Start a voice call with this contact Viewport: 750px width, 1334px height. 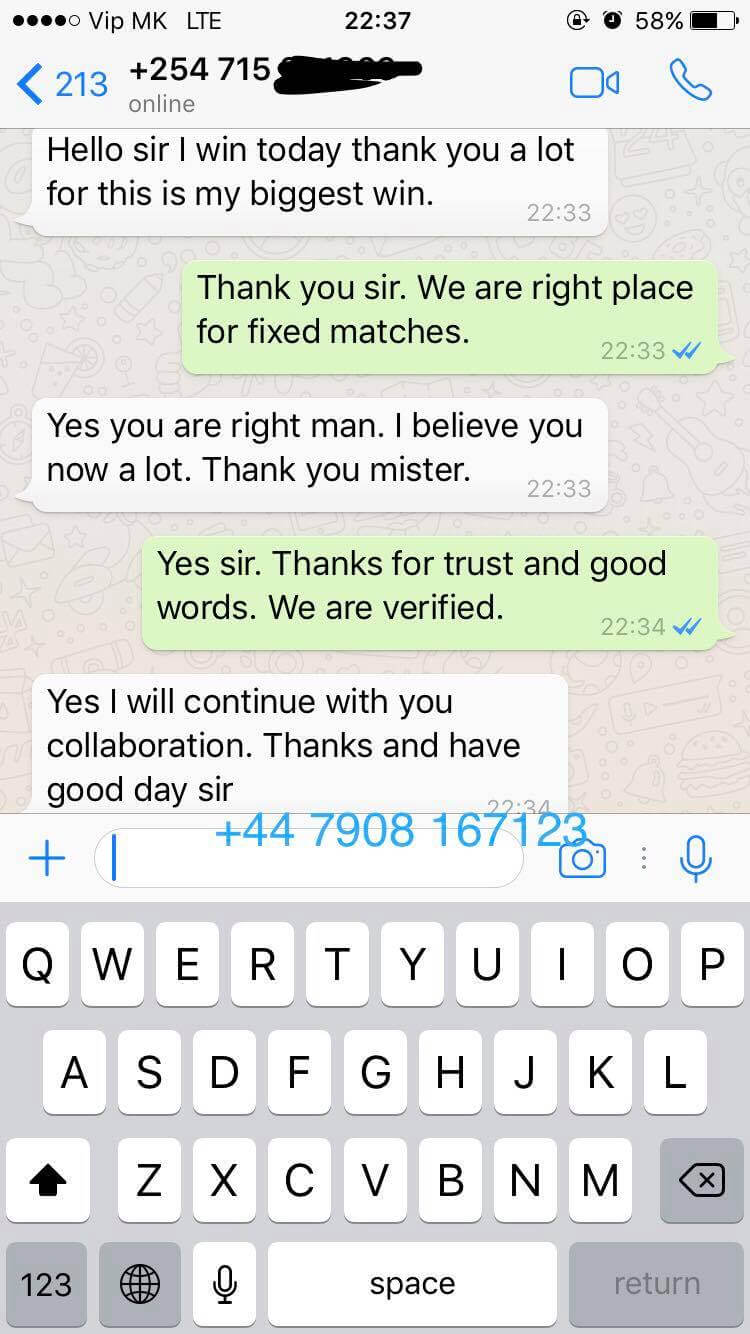click(x=690, y=81)
